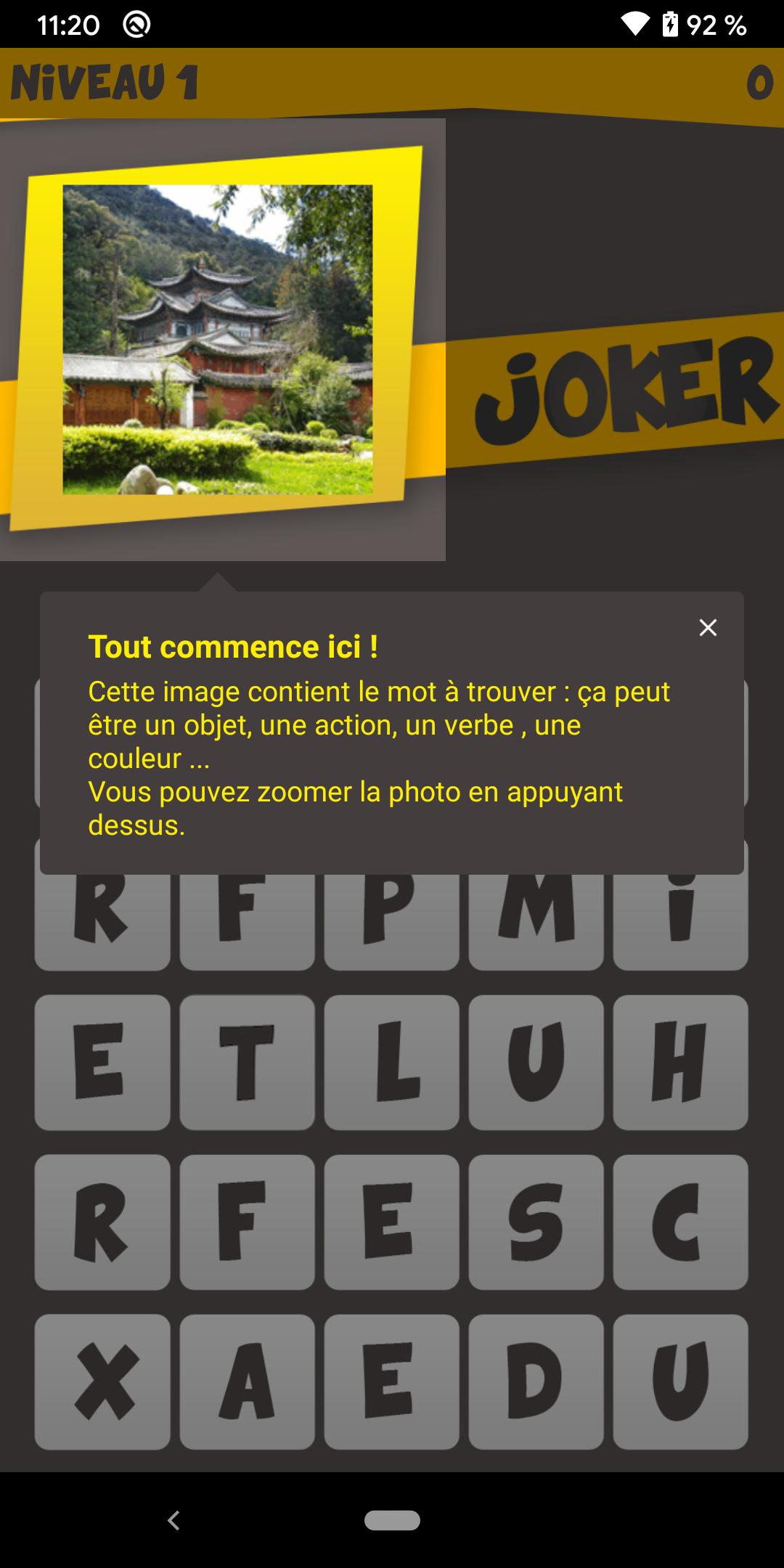Choose the letter A tile
Viewport: 784px width, 1568px height.
[247, 1381]
